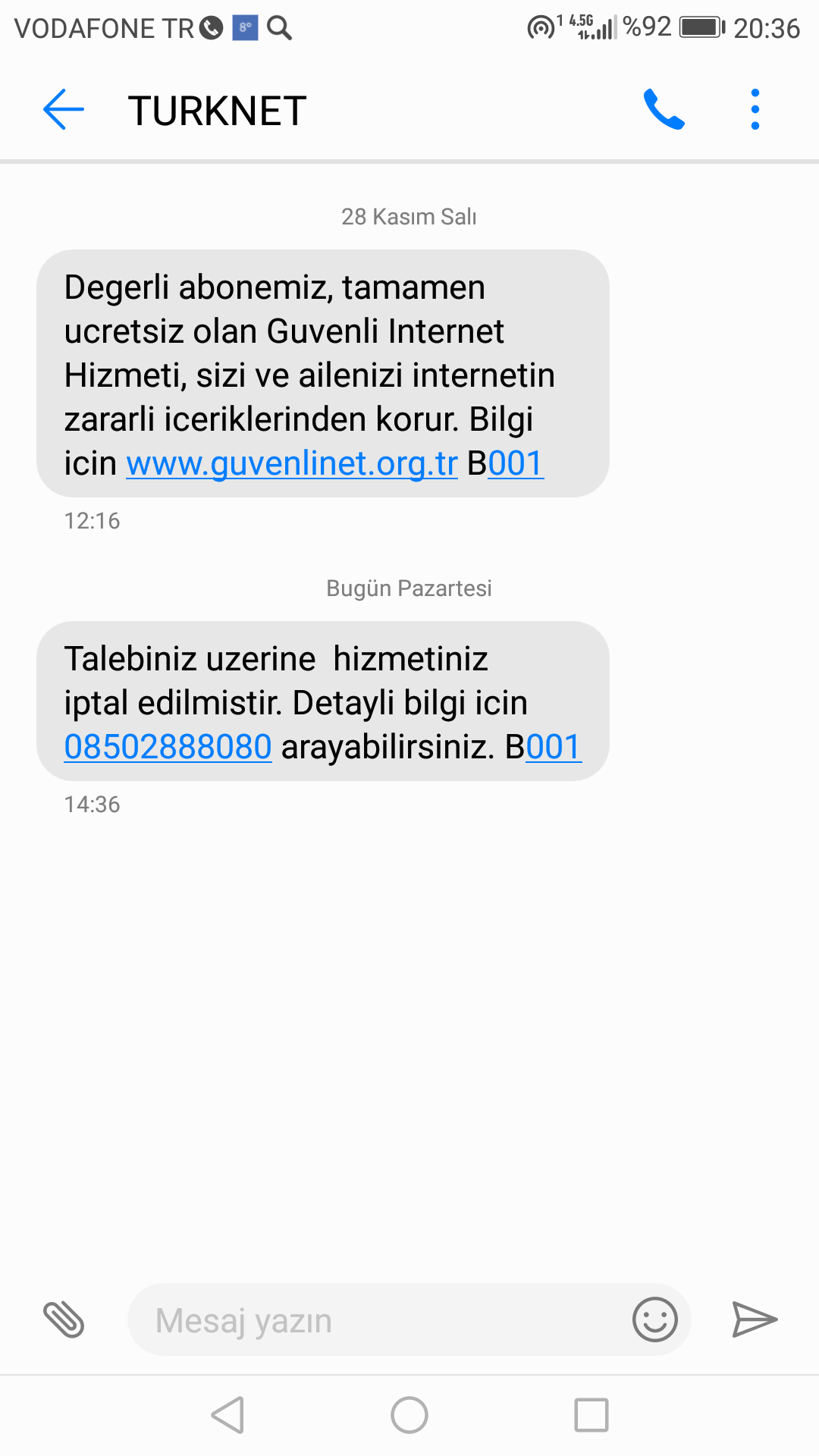819x1456 pixels.
Task: Open recent apps with the square button
Action: (x=591, y=1415)
